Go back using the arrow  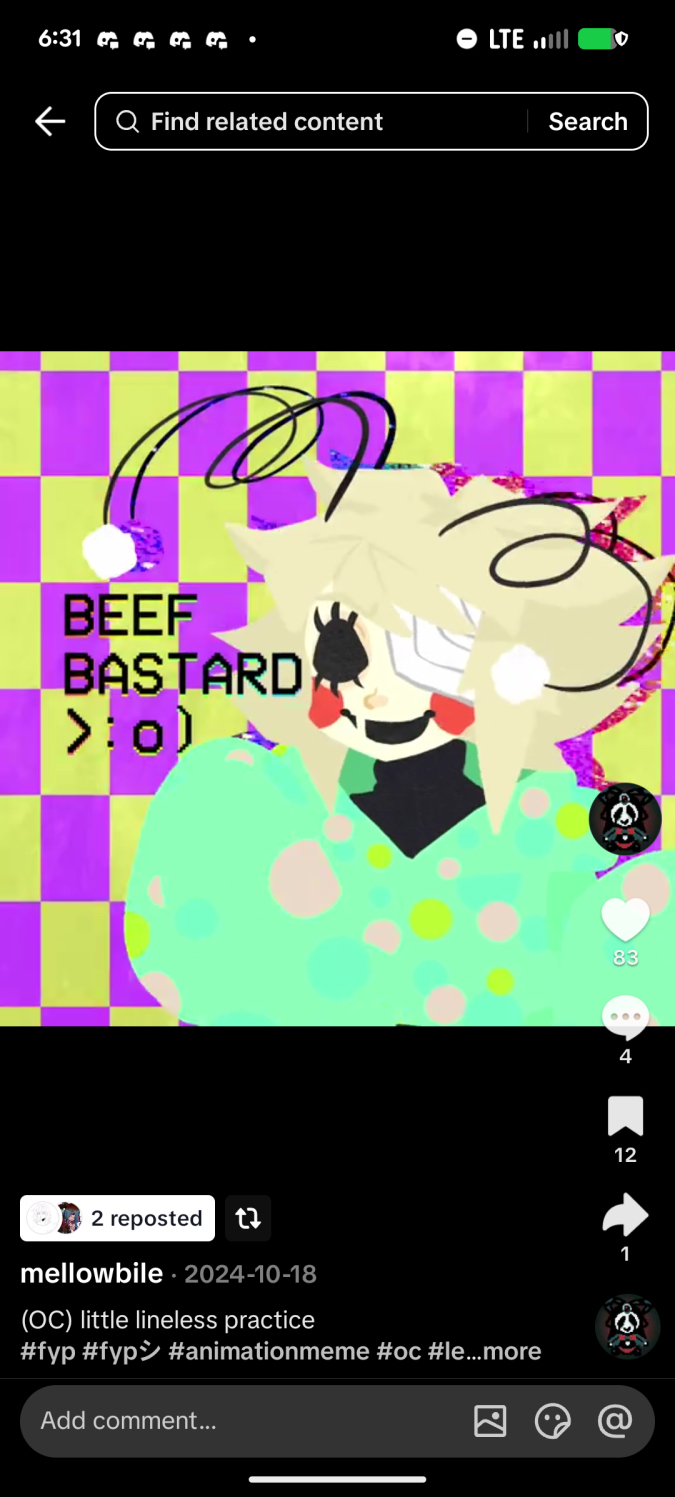[49, 122]
